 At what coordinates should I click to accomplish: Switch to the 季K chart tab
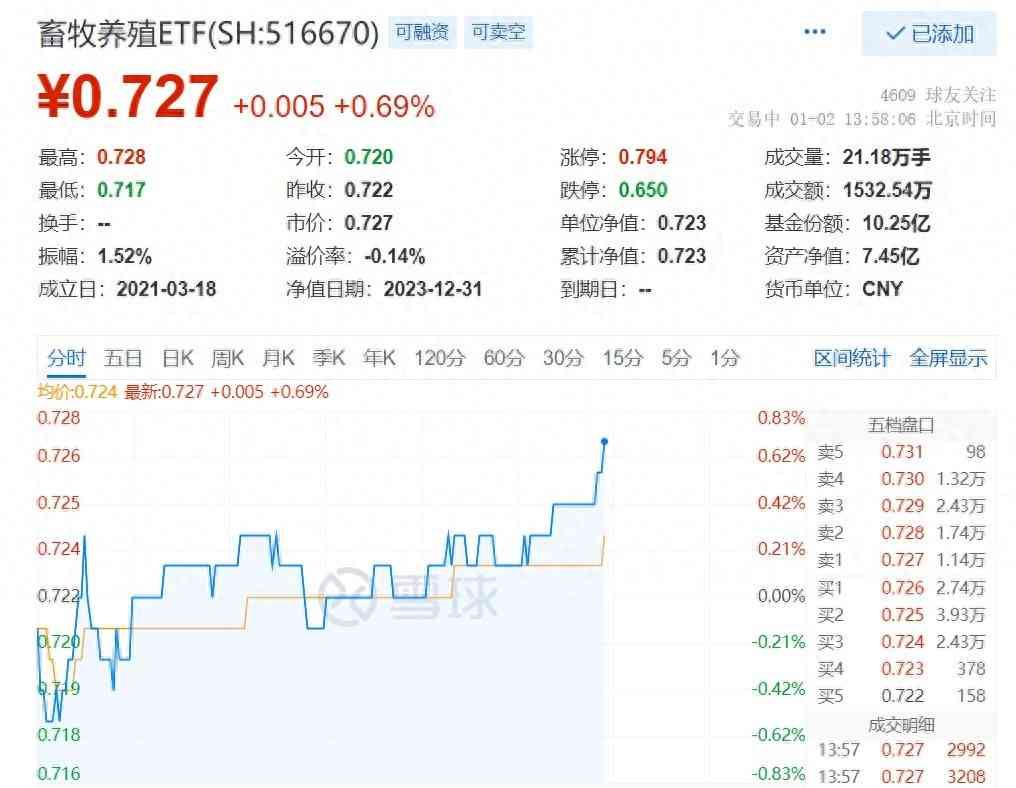pyautogui.click(x=328, y=357)
